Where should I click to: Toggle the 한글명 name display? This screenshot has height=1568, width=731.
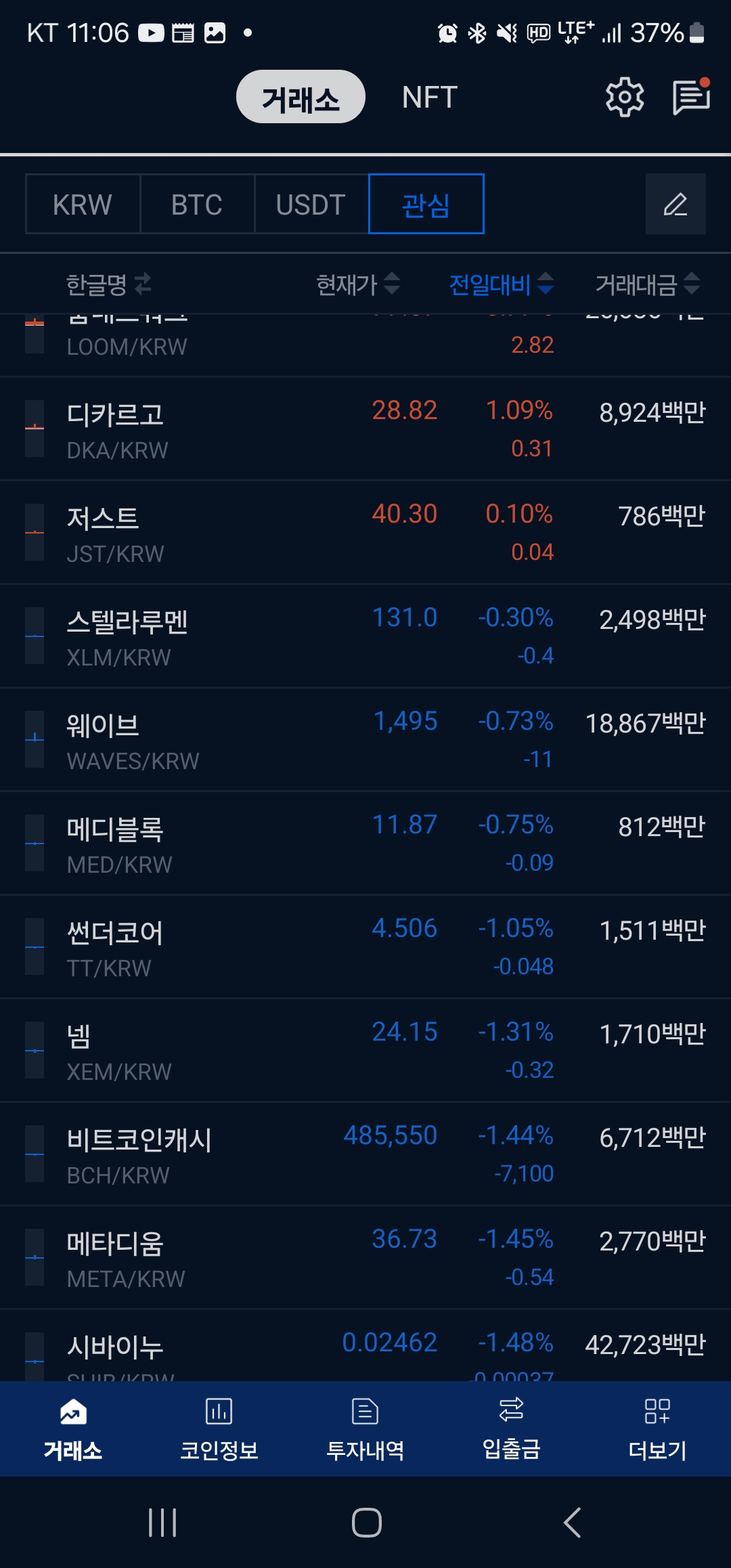pyautogui.click(x=108, y=284)
